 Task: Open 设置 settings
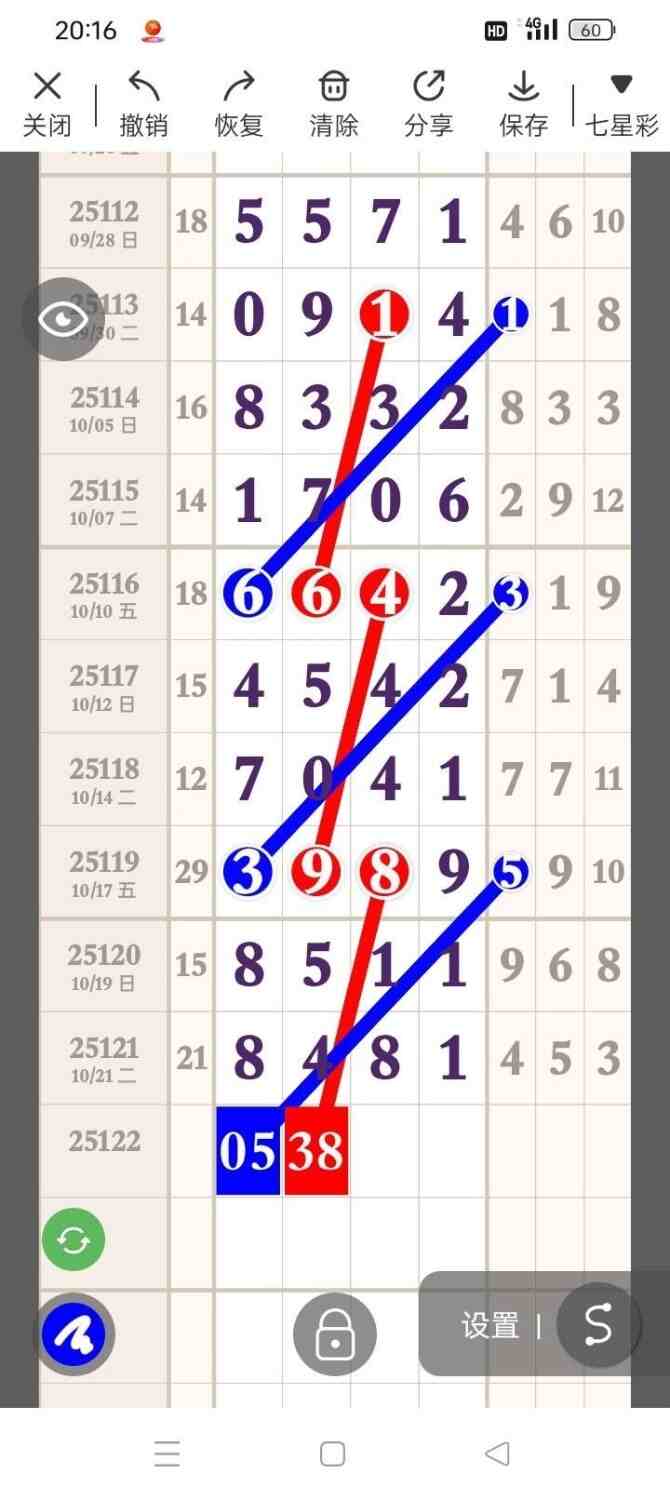pyautogui.click(x=490, y=1327)
